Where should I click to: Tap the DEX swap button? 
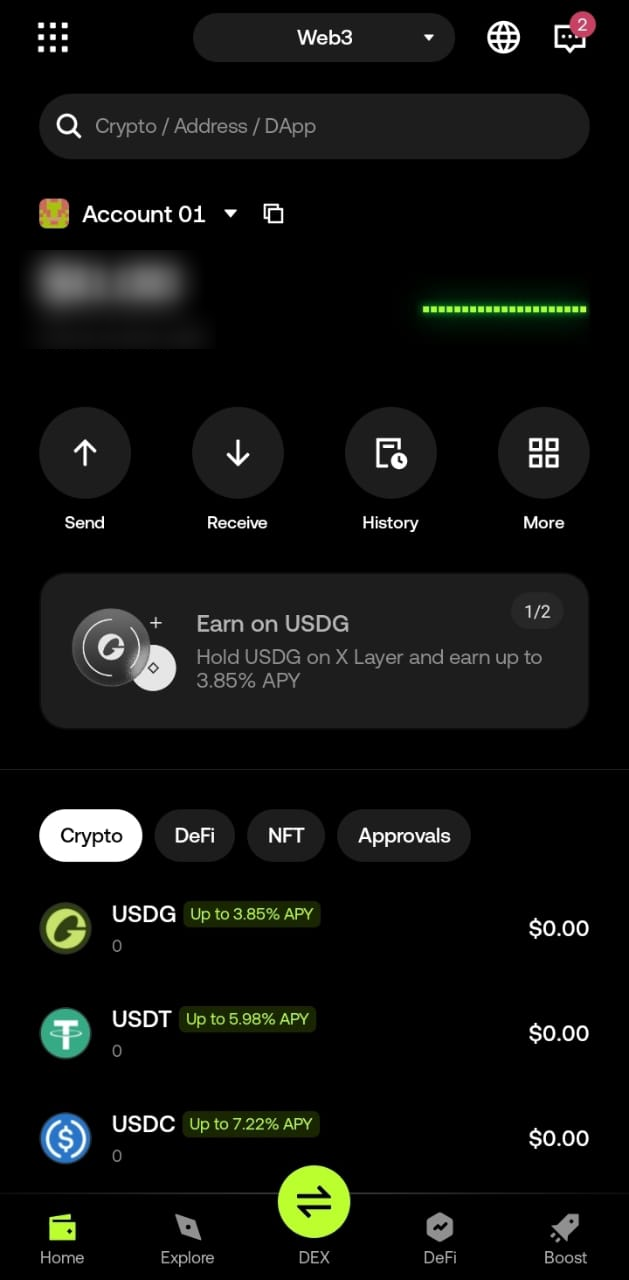point(314,1203)
